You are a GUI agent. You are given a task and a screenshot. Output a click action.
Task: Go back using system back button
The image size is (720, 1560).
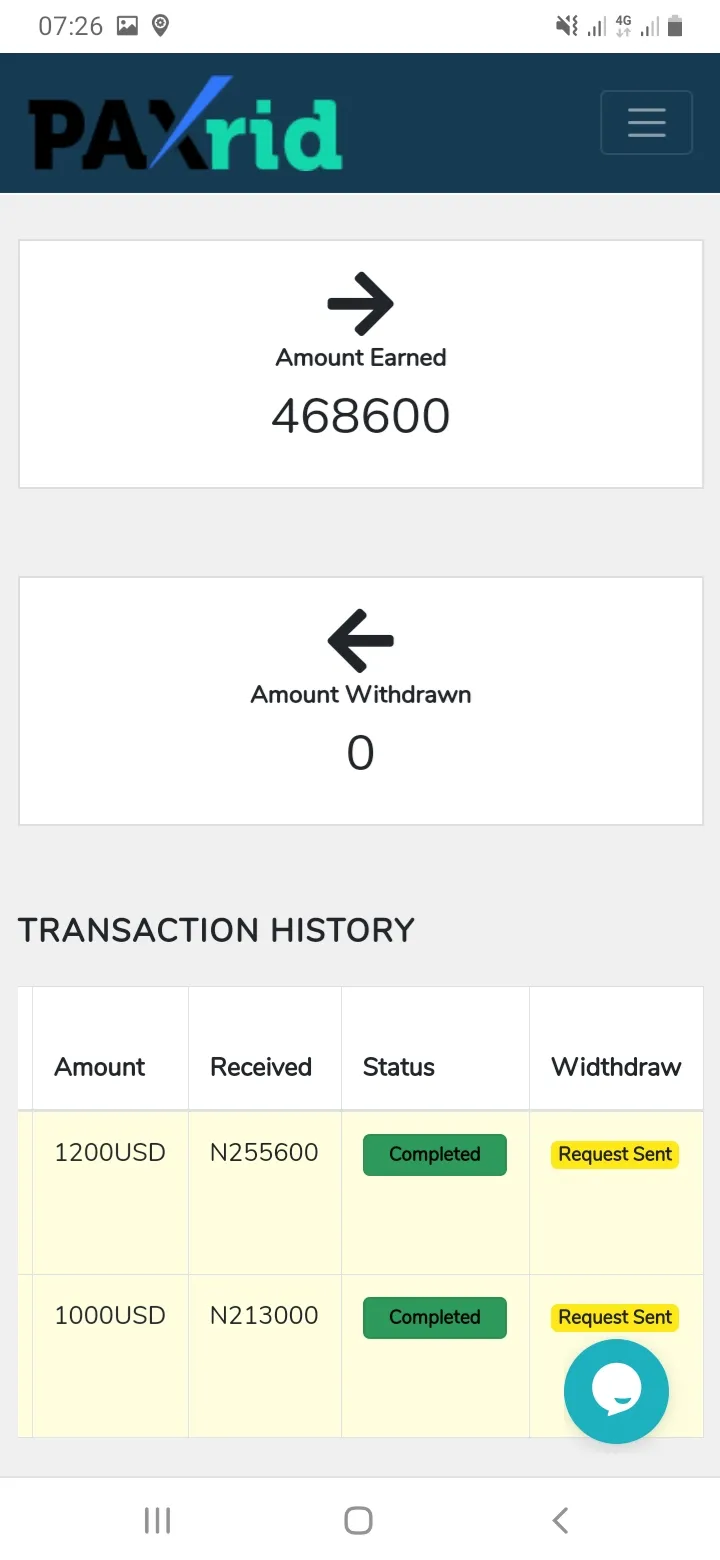560,1521
